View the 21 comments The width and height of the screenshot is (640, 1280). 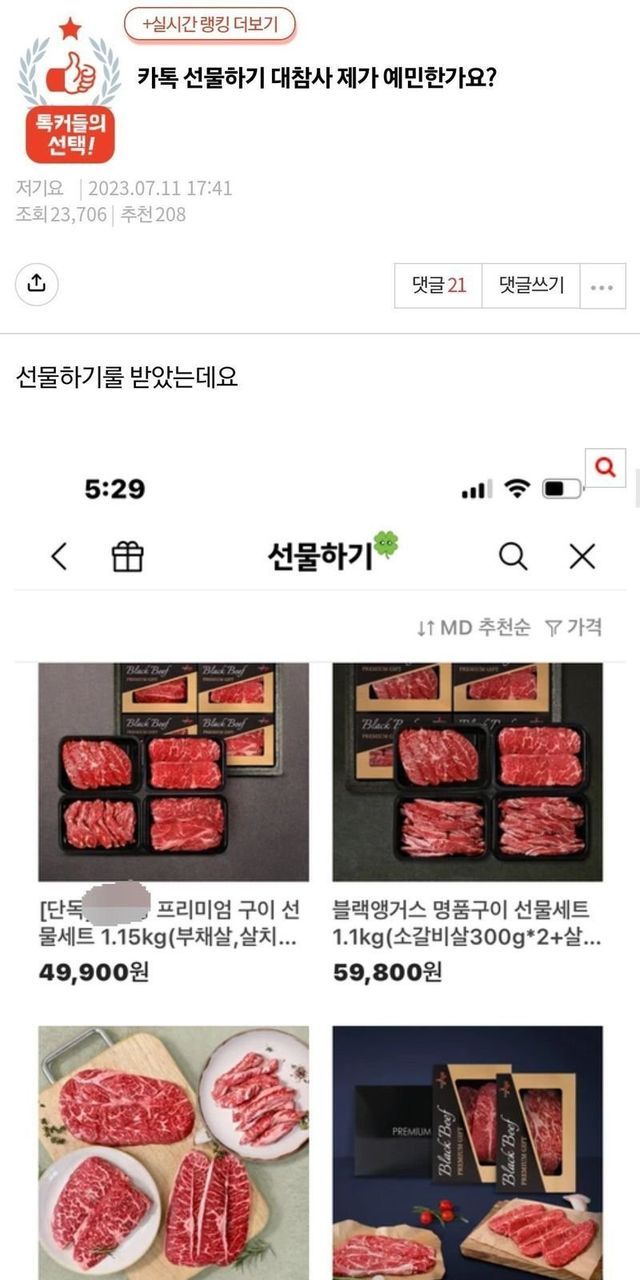(439, 285)
